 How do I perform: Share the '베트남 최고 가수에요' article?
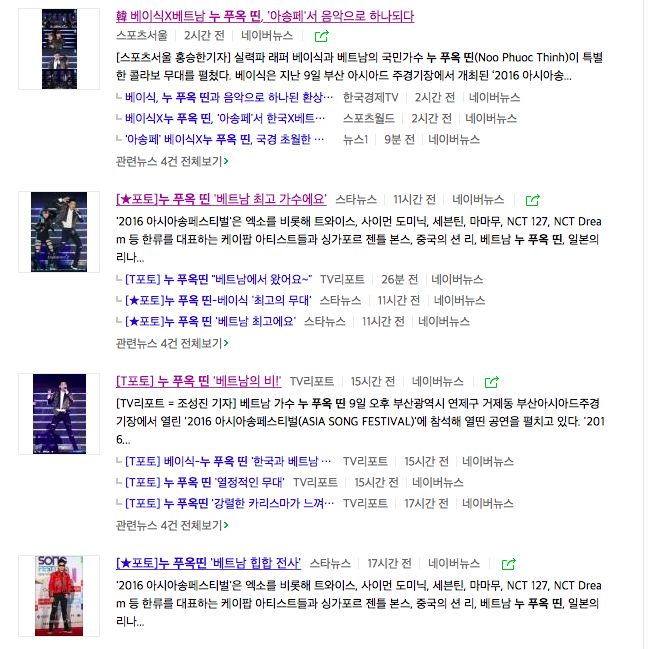533,200
